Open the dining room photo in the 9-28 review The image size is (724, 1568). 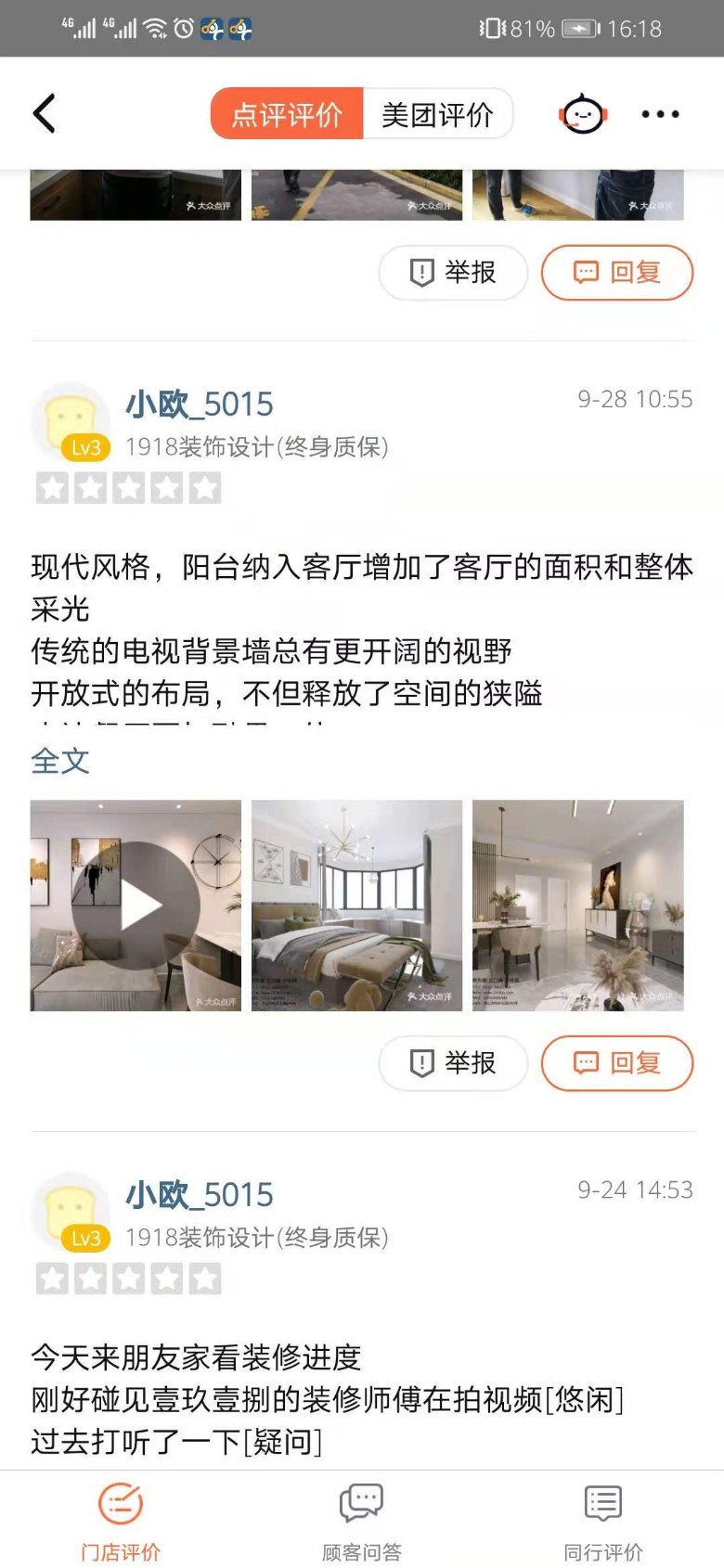coord(577,906)
